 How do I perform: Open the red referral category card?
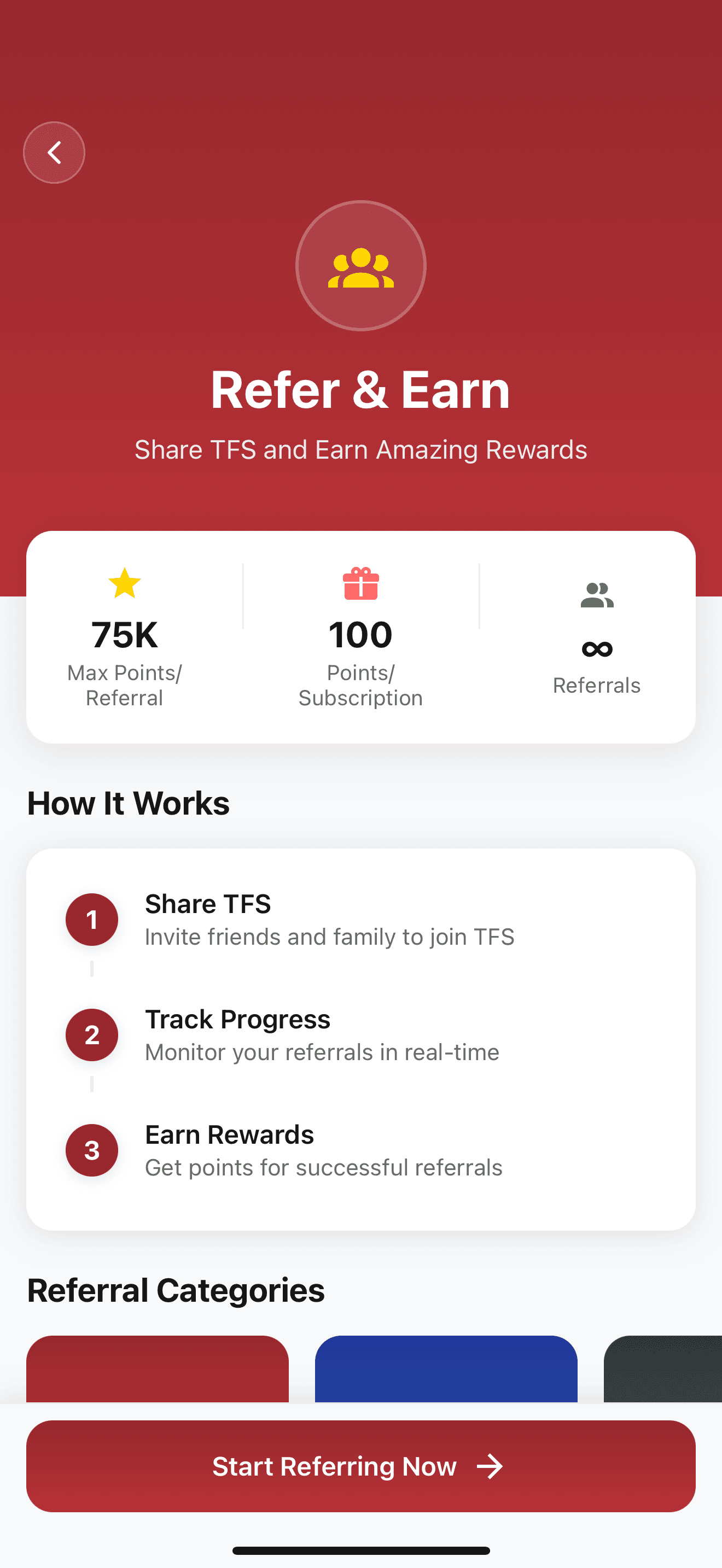click(x=157, y=1368)
